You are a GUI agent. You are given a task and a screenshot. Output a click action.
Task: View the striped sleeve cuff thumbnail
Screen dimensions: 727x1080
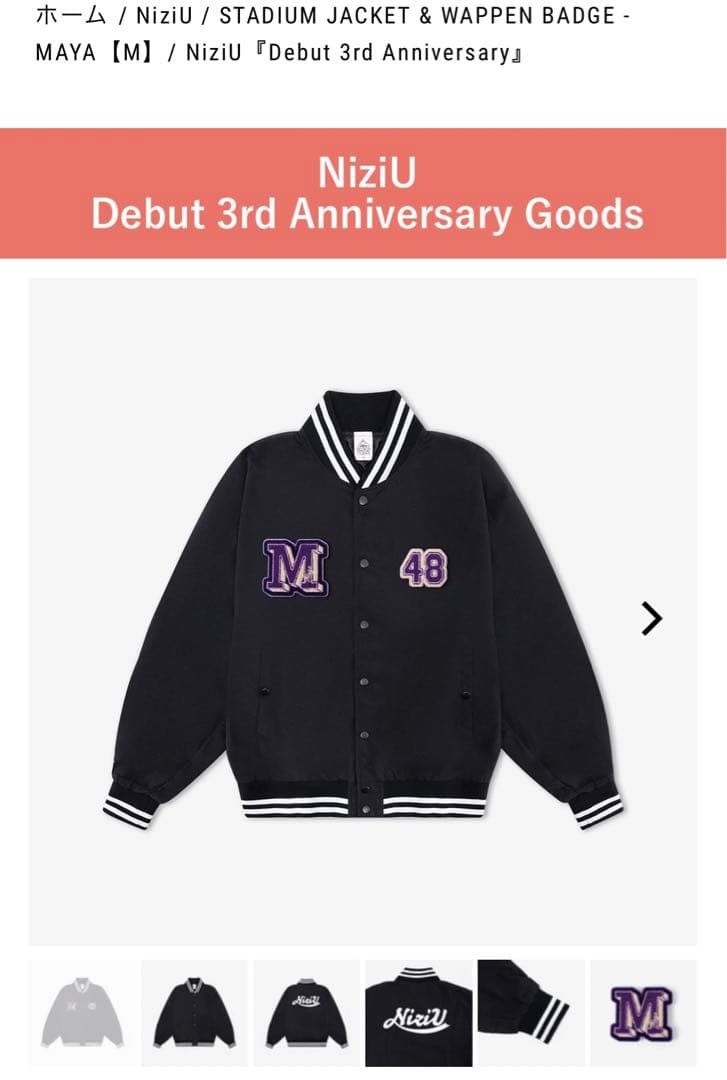pyautogui.click(x=530, y=1013)
